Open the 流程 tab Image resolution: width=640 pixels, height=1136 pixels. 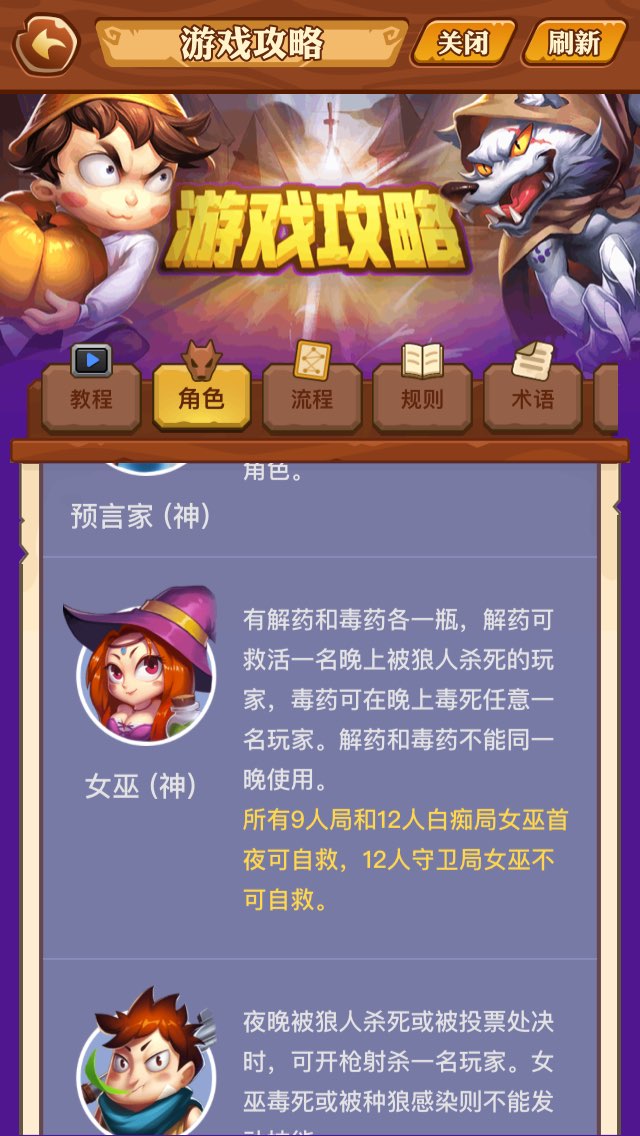(x=312, y=397)
